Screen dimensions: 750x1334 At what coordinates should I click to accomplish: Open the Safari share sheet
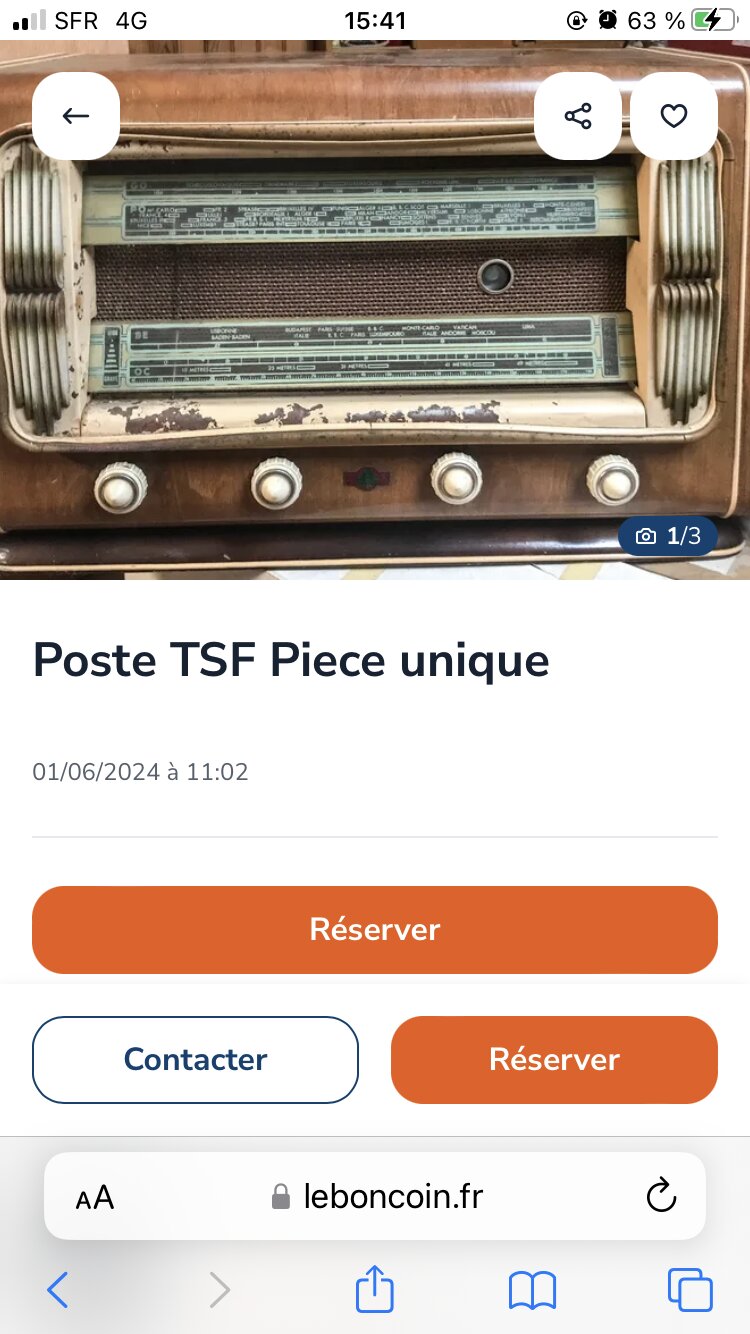pyautogui.click(x=375, y=1289)
